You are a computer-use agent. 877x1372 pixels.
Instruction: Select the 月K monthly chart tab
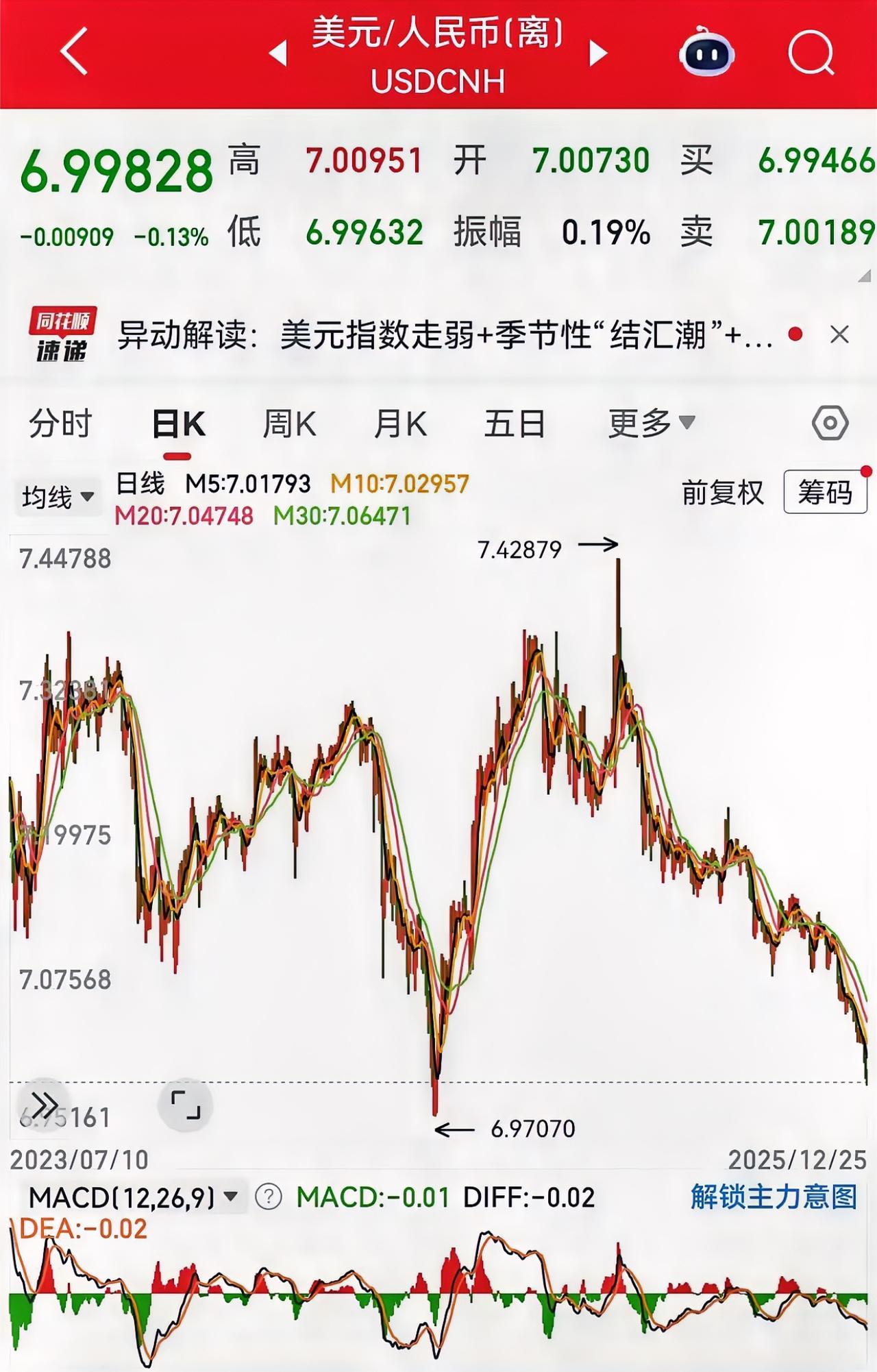tap(401, 424)
